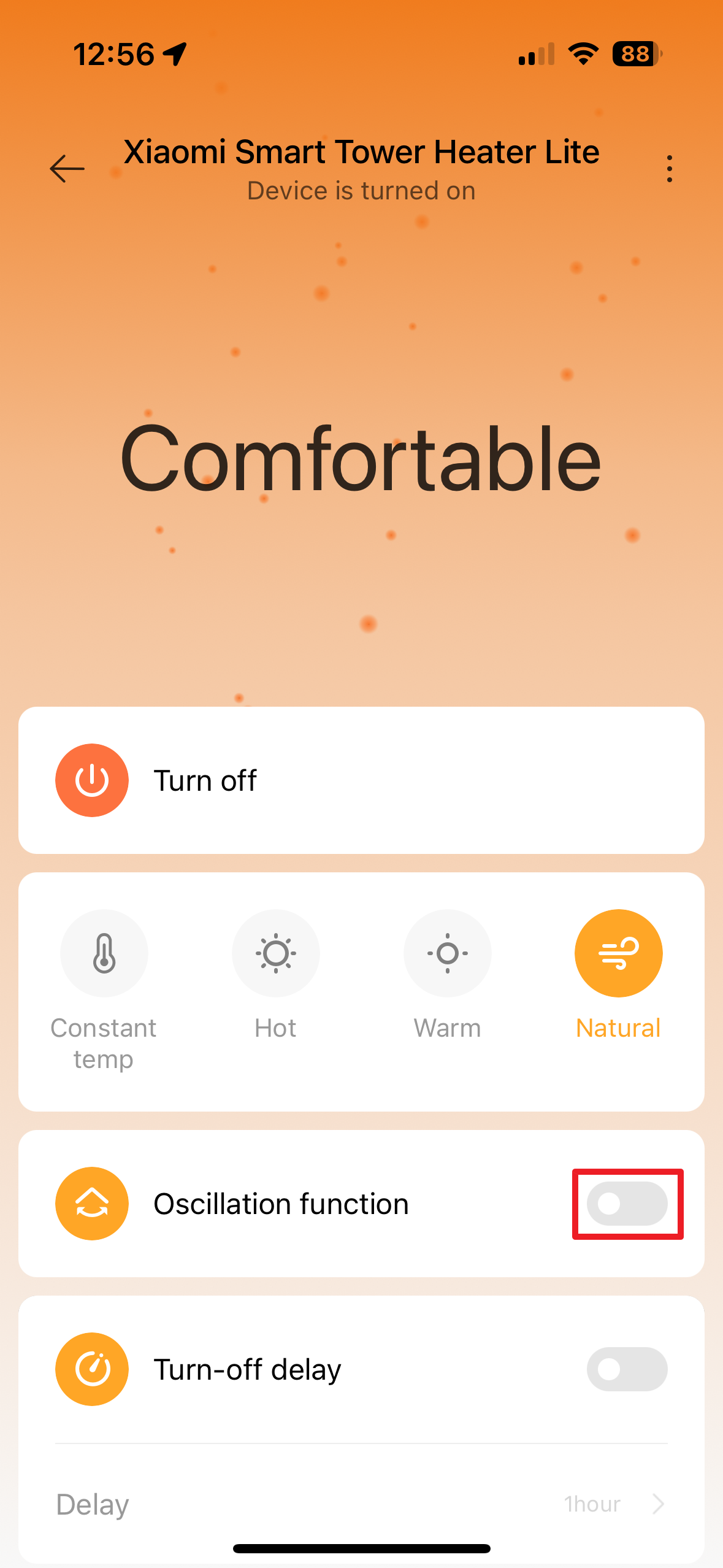Select Constant temp mode
Viewport: 723px width, 1568px height.
[x=104, y=954]
